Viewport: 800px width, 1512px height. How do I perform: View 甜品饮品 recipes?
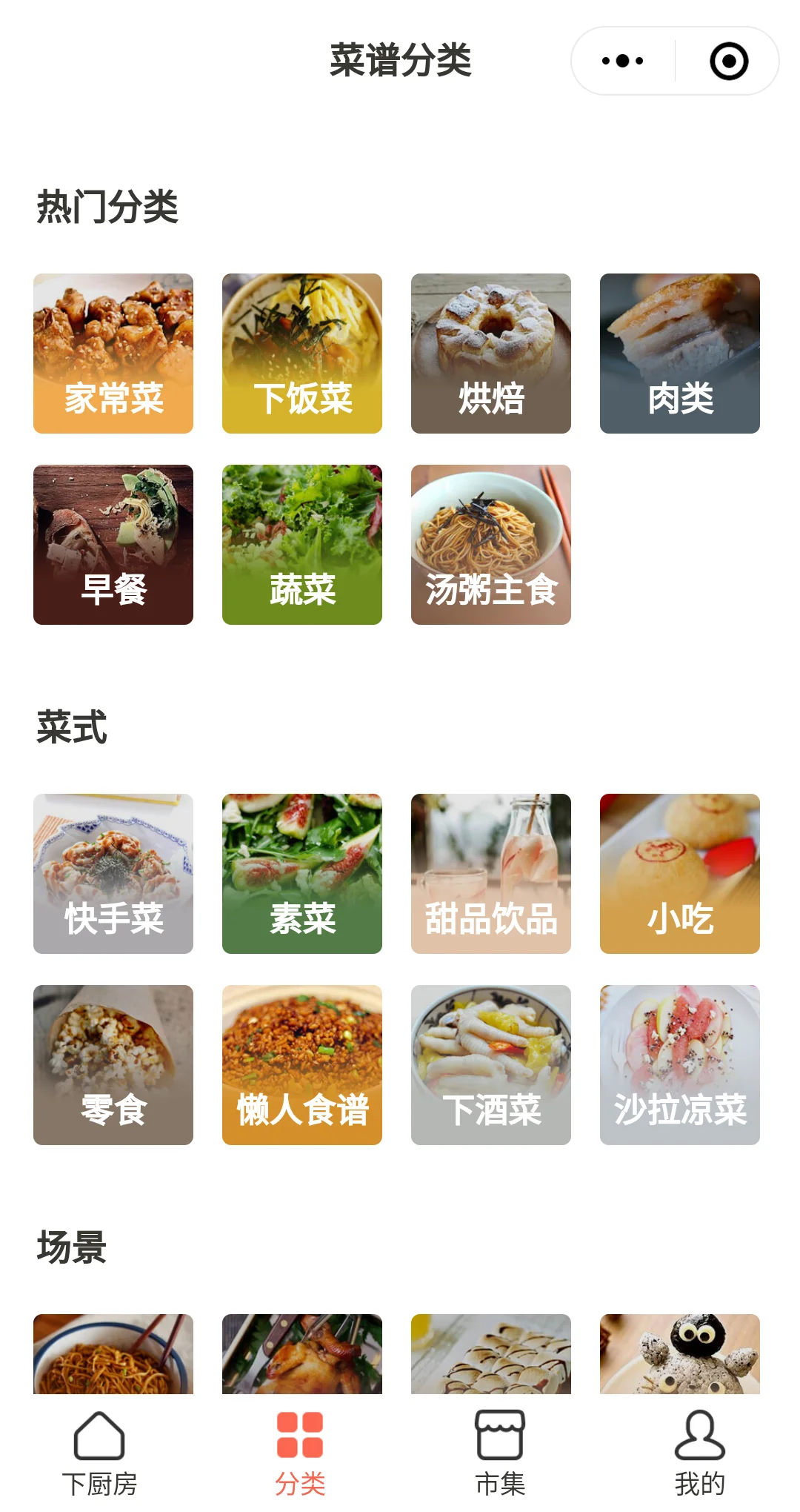pos(491,874)
